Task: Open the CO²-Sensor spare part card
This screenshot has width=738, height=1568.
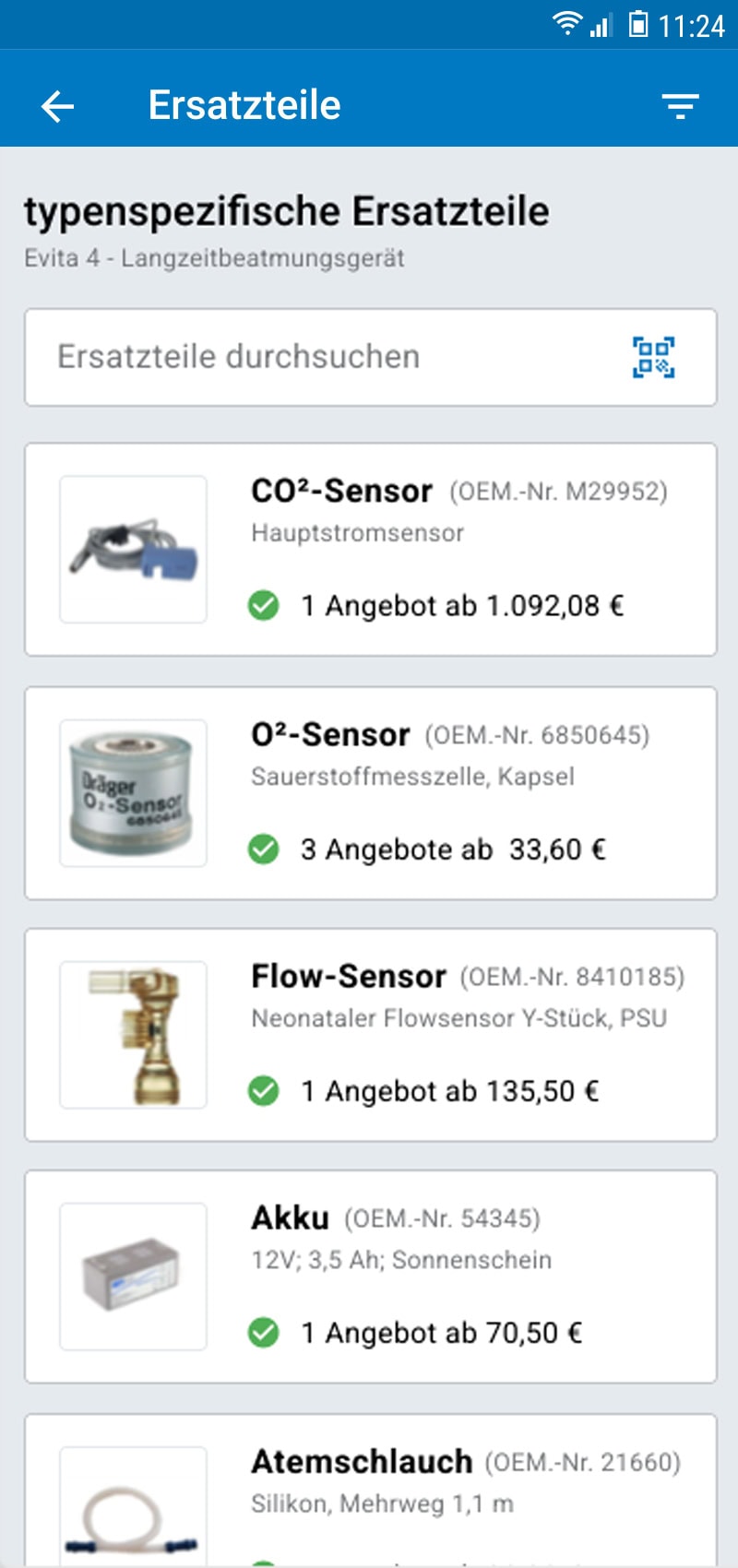Action: pos(370,550)
